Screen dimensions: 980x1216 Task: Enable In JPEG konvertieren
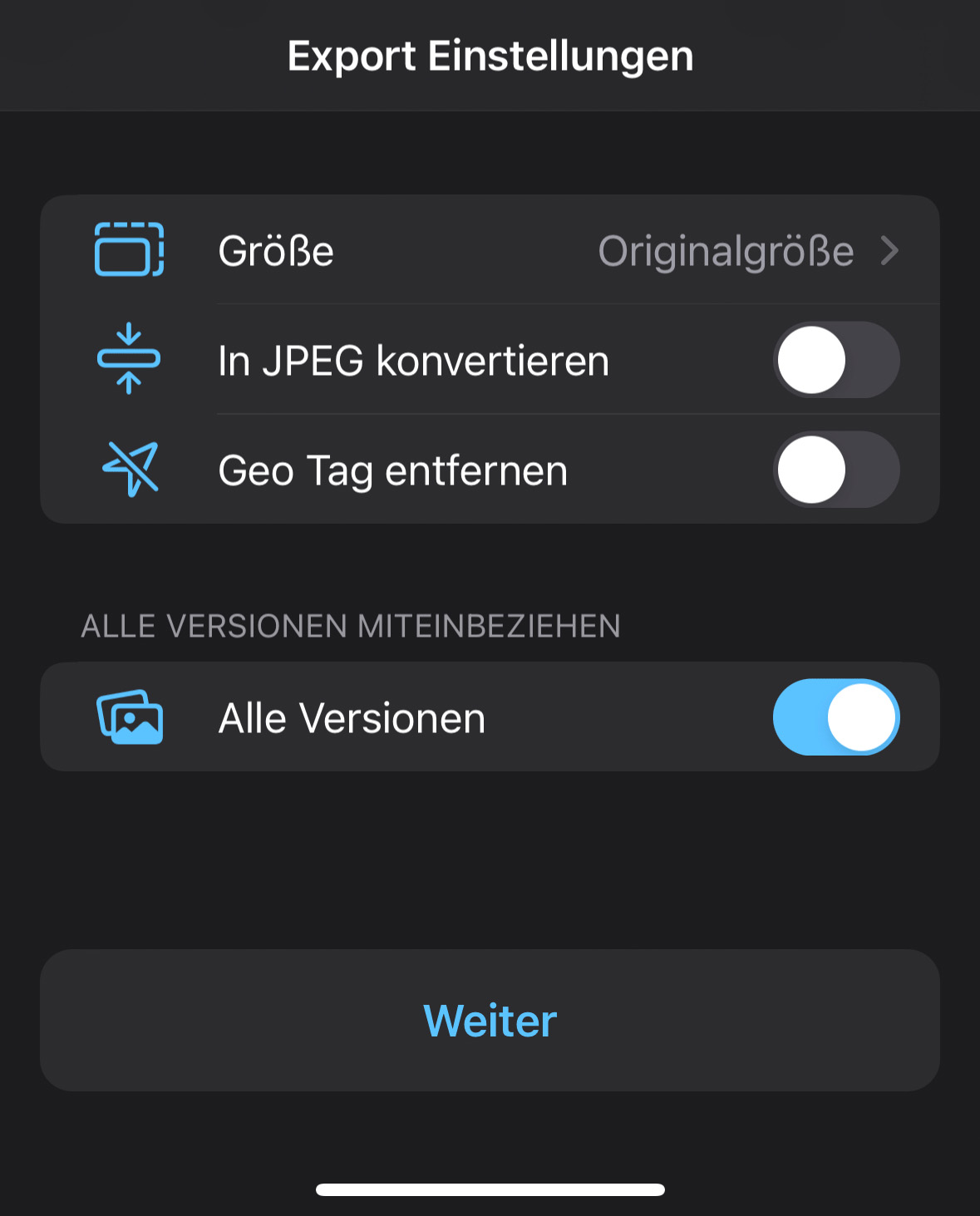836,360
